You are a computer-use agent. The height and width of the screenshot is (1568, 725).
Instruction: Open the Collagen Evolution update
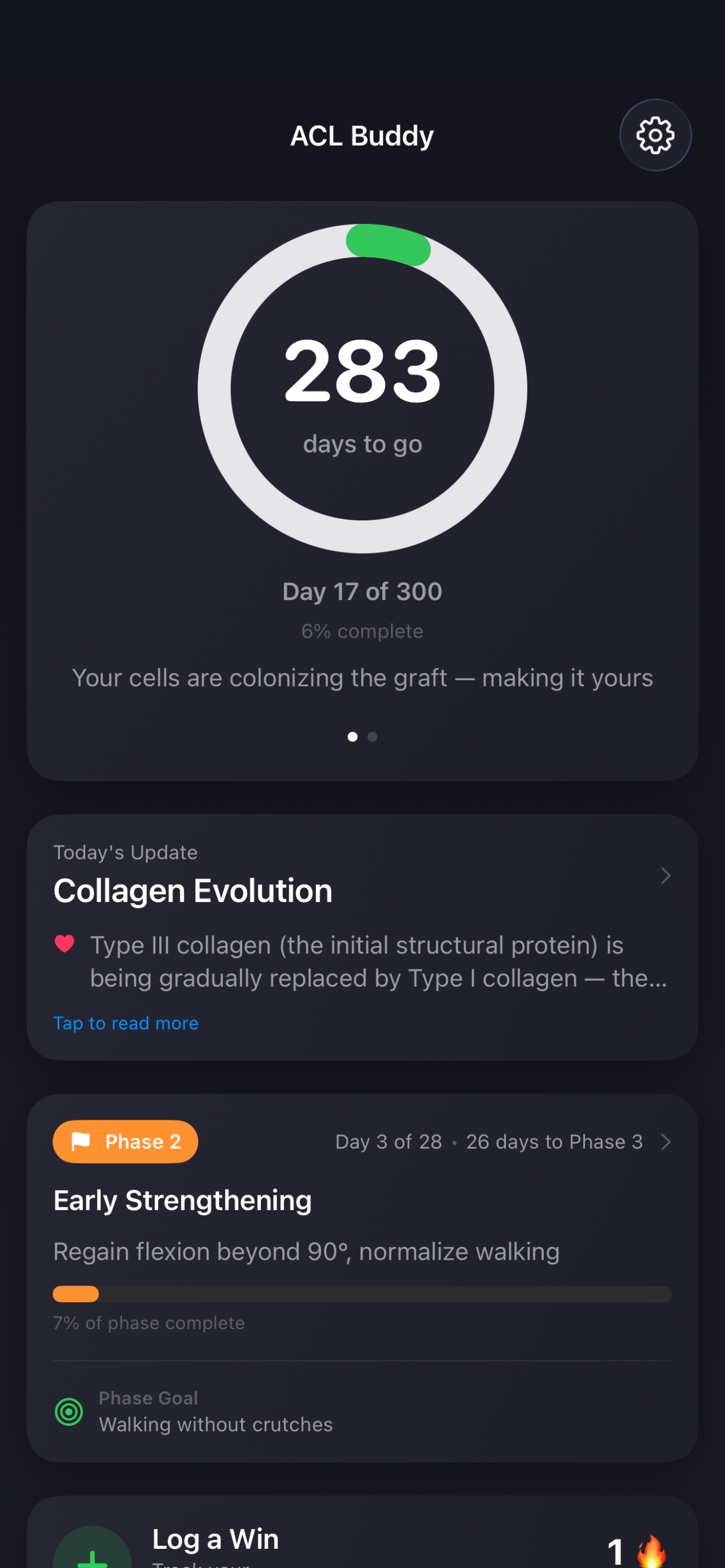[x=193, y=890]
